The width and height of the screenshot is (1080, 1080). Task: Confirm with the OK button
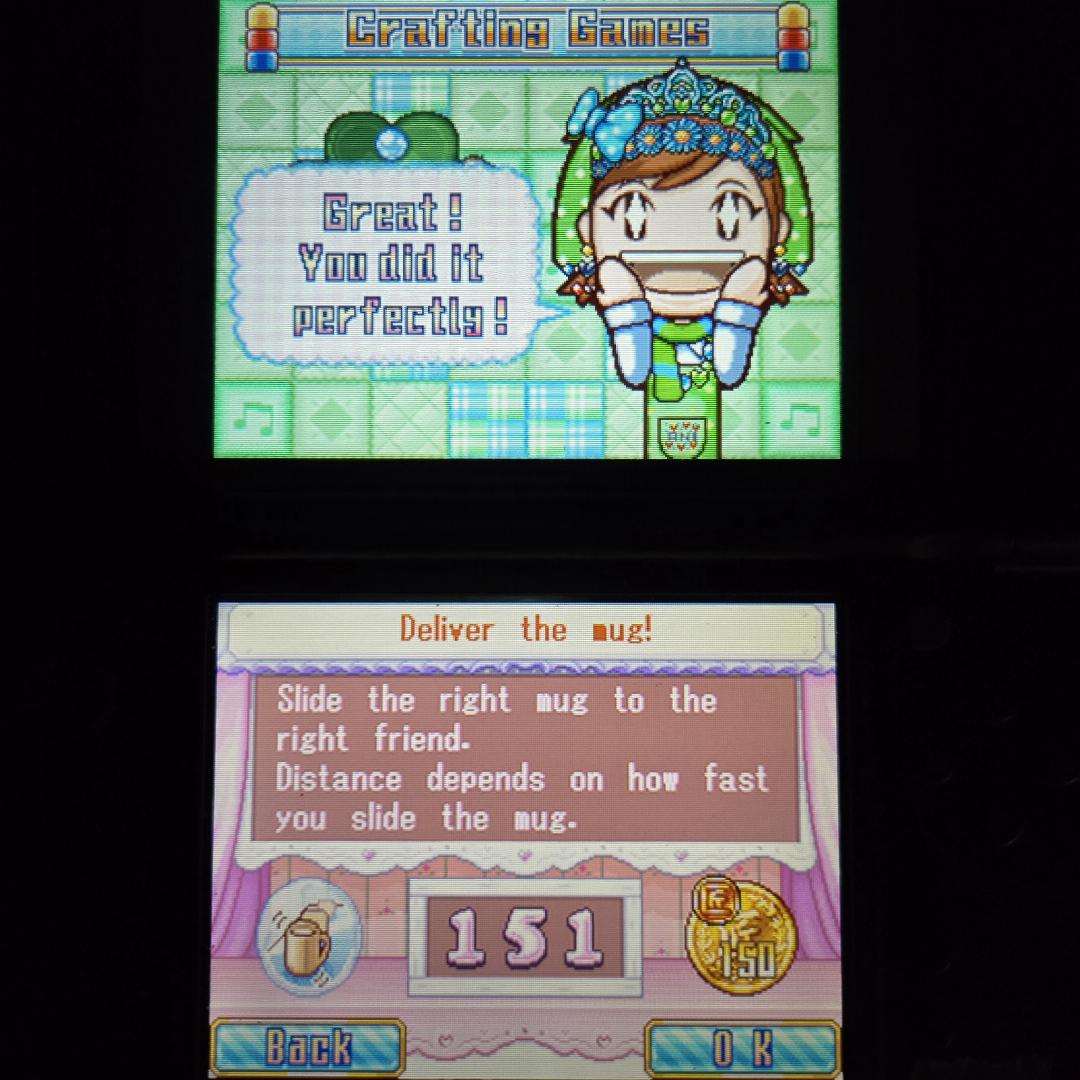coord(741,1047)
